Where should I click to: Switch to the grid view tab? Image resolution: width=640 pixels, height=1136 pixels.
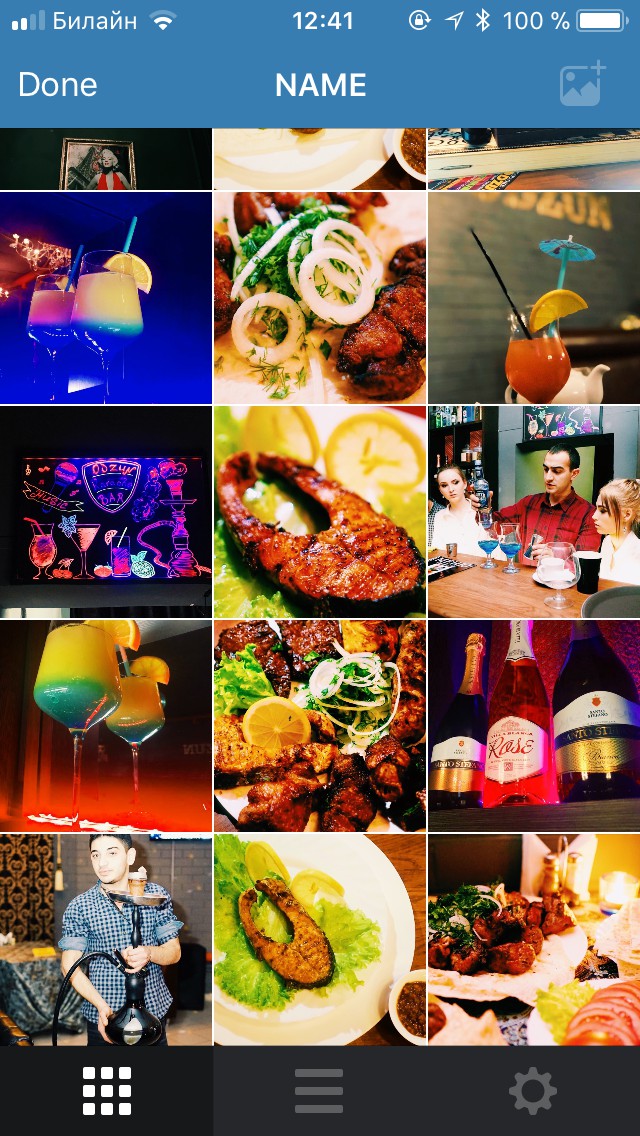[x=107, y=1090]
